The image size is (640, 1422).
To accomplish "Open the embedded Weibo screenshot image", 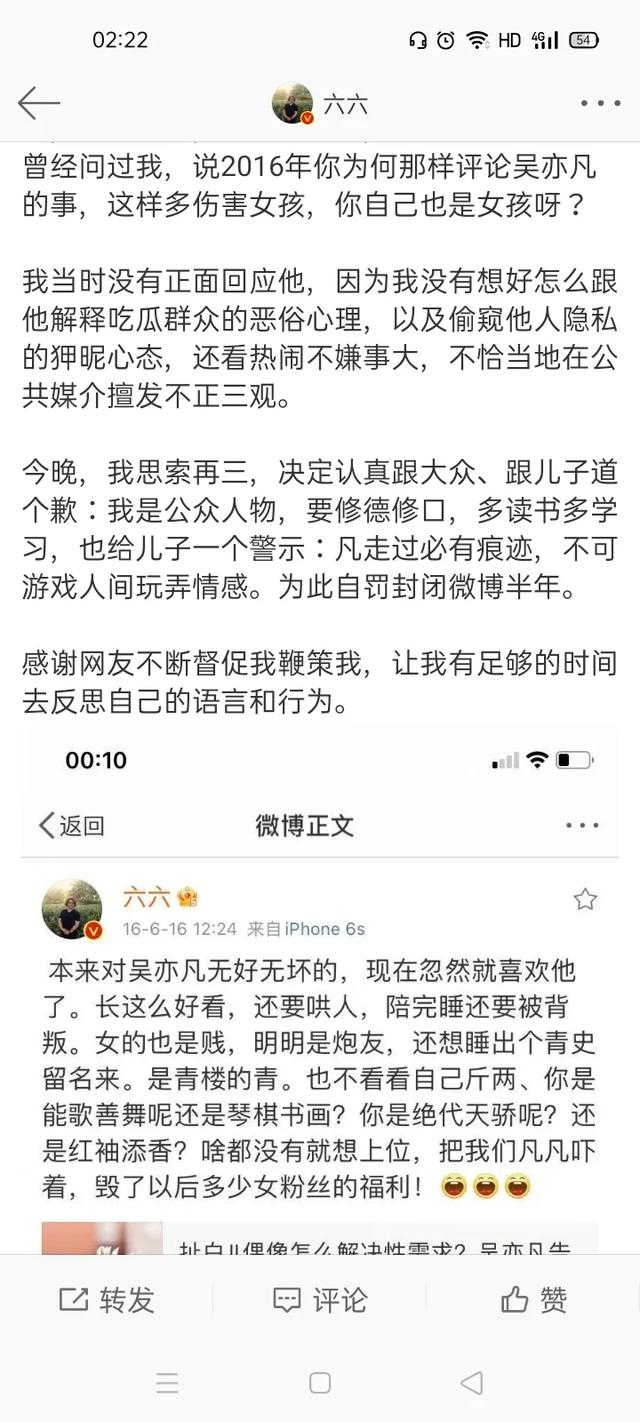I will [320, 990].
